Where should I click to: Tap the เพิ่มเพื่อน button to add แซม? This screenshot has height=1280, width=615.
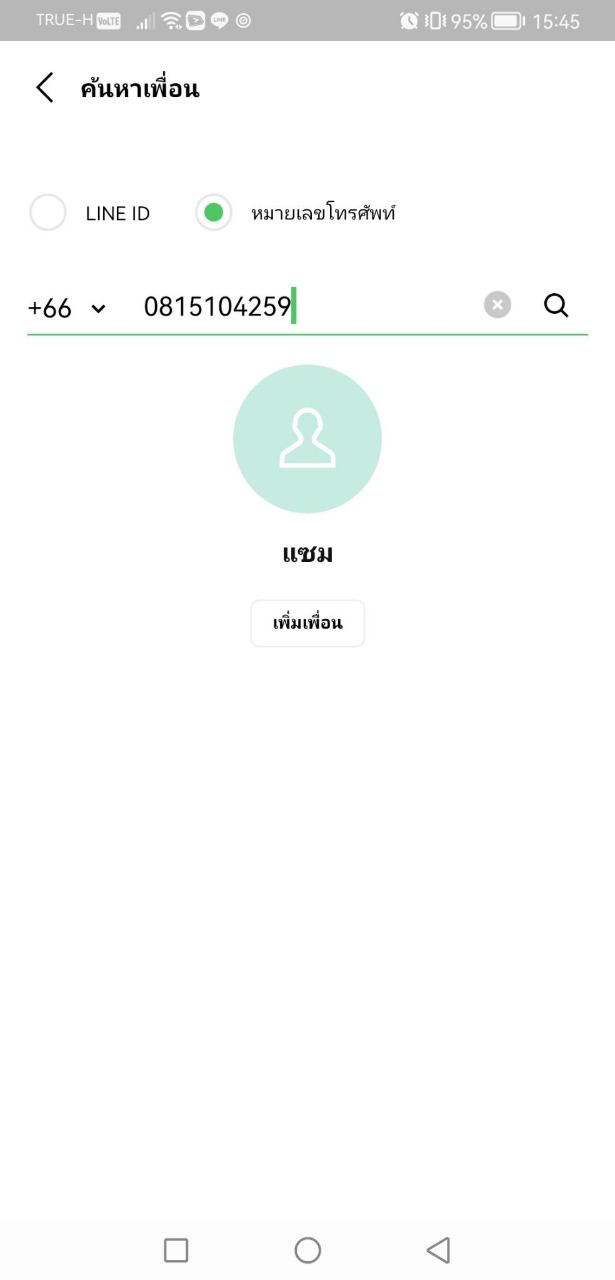307,623
